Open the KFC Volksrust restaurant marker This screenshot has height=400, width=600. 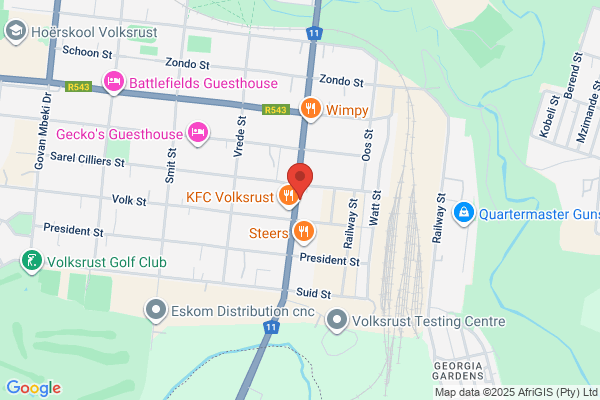coord(287,196)
